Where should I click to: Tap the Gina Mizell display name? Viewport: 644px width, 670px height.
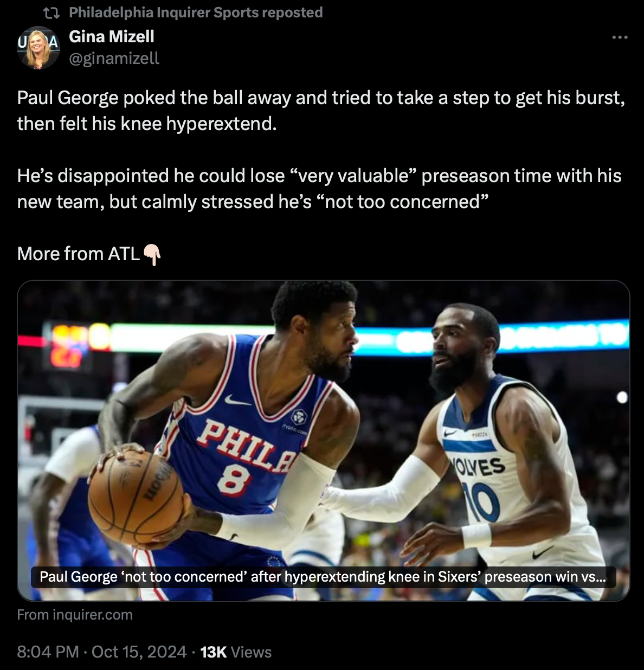tap(111, 37)
